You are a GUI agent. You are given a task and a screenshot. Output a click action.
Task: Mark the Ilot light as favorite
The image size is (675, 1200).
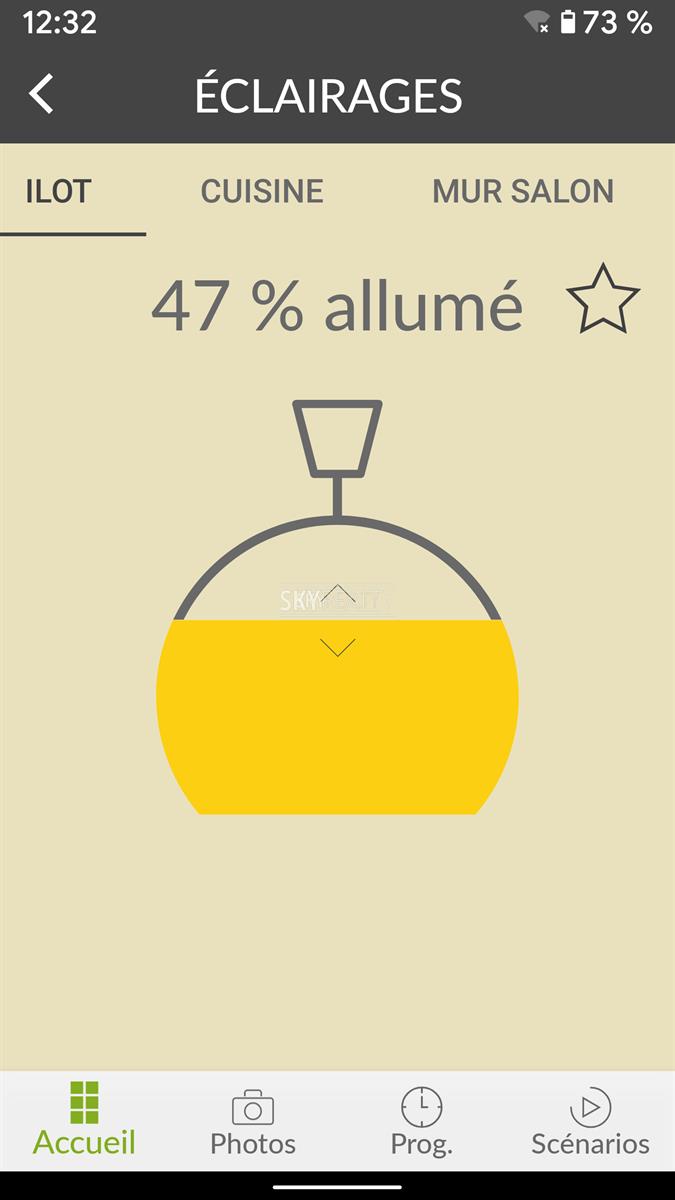[602, 300]
